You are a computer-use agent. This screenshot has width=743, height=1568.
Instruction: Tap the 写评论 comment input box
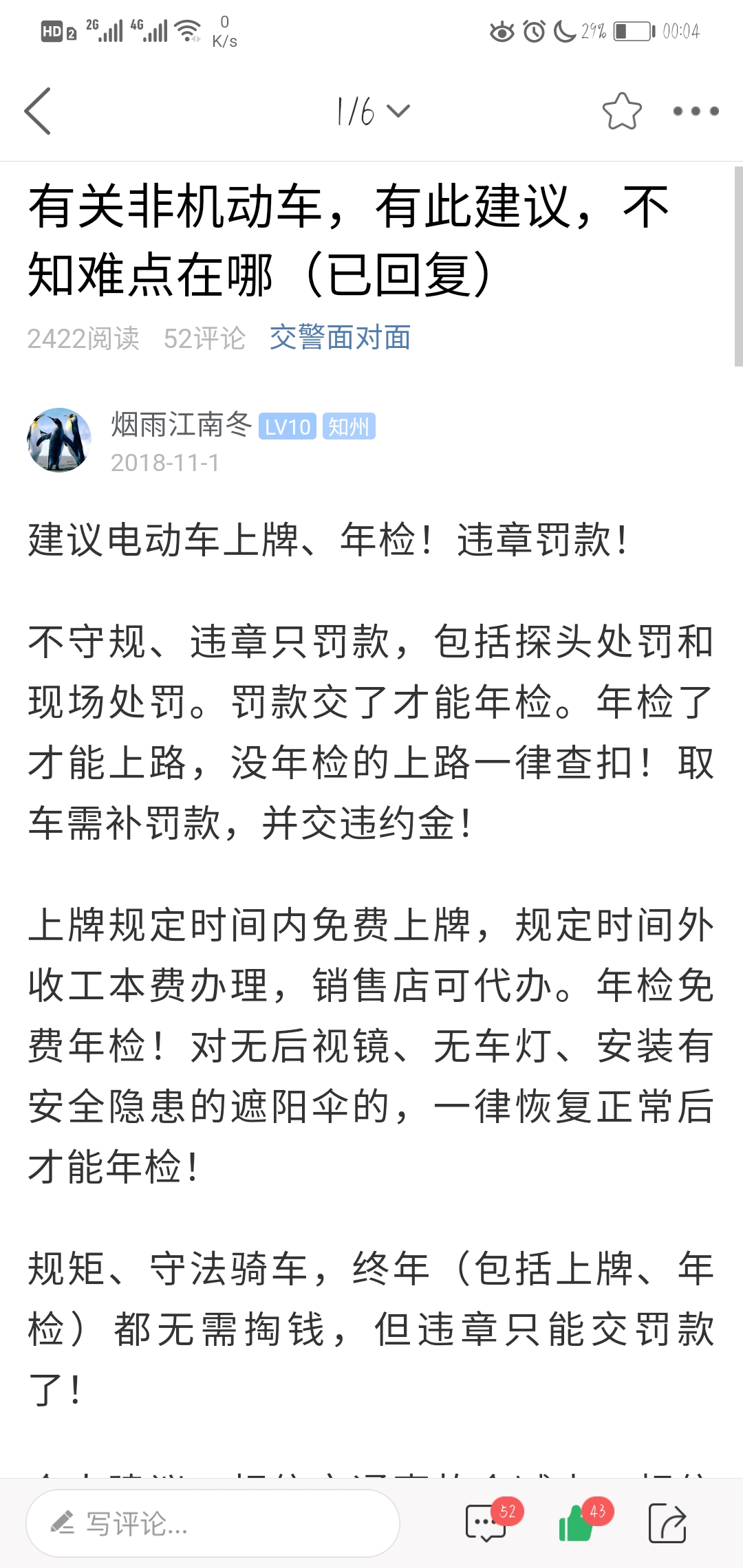click(213, 1523)
